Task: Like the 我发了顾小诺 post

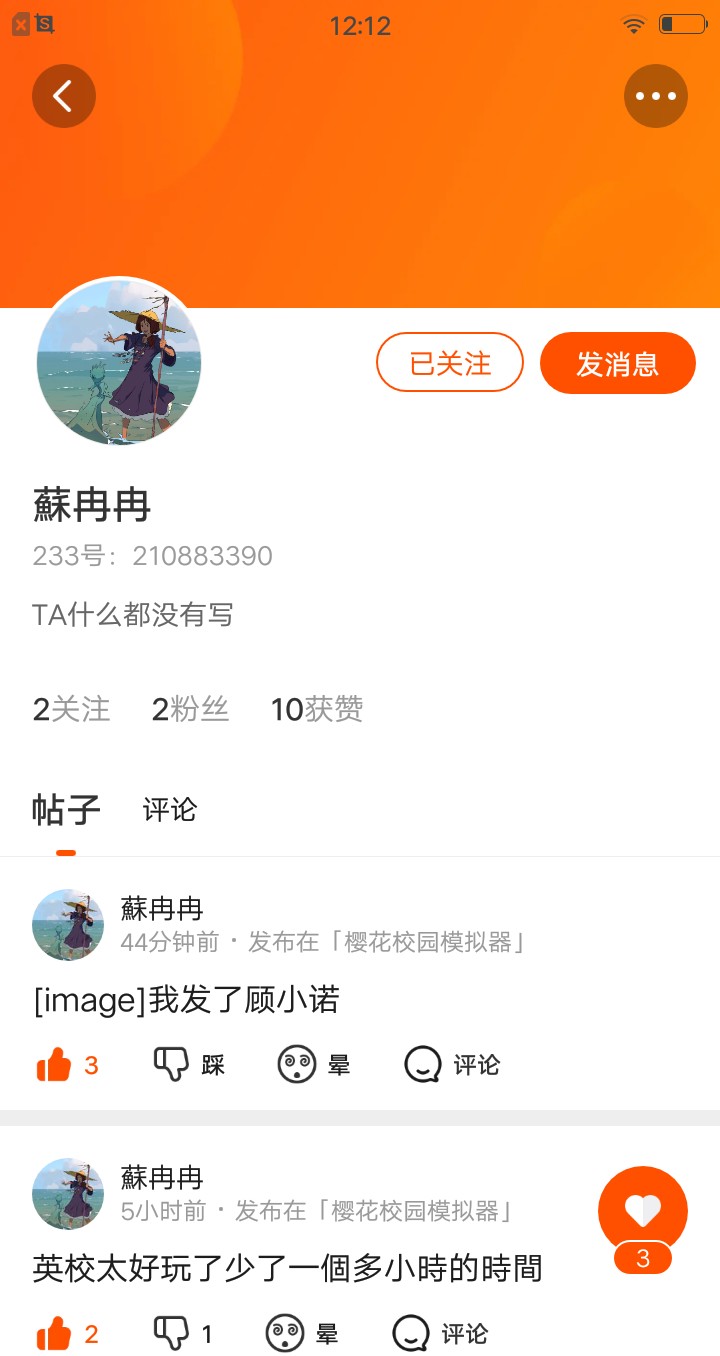Action: point(67,1065)
